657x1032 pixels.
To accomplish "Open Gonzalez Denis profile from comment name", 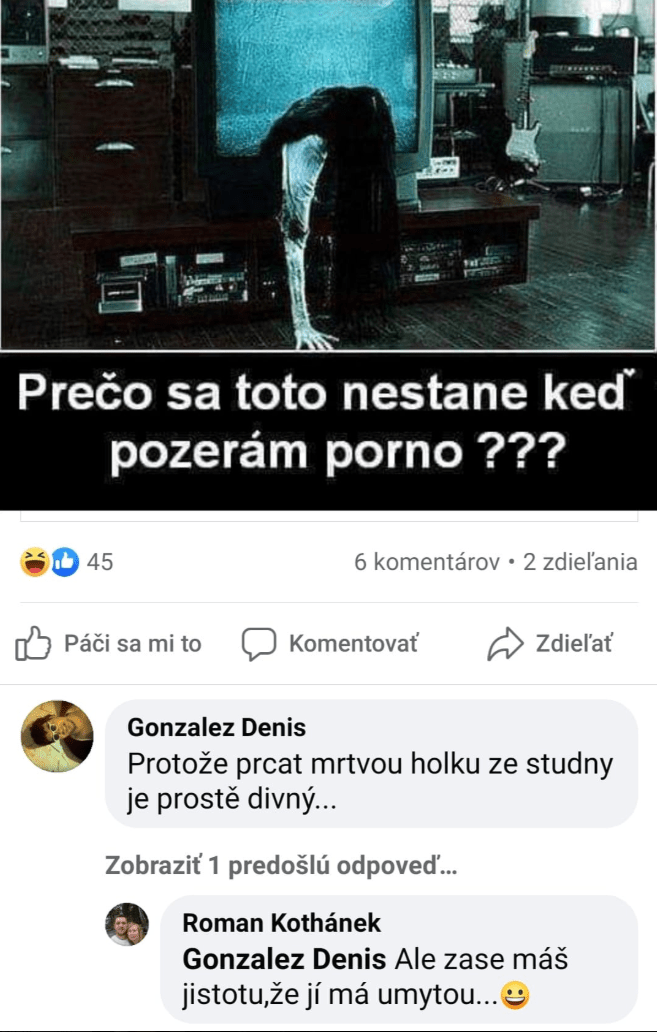I will pos(216,727).
